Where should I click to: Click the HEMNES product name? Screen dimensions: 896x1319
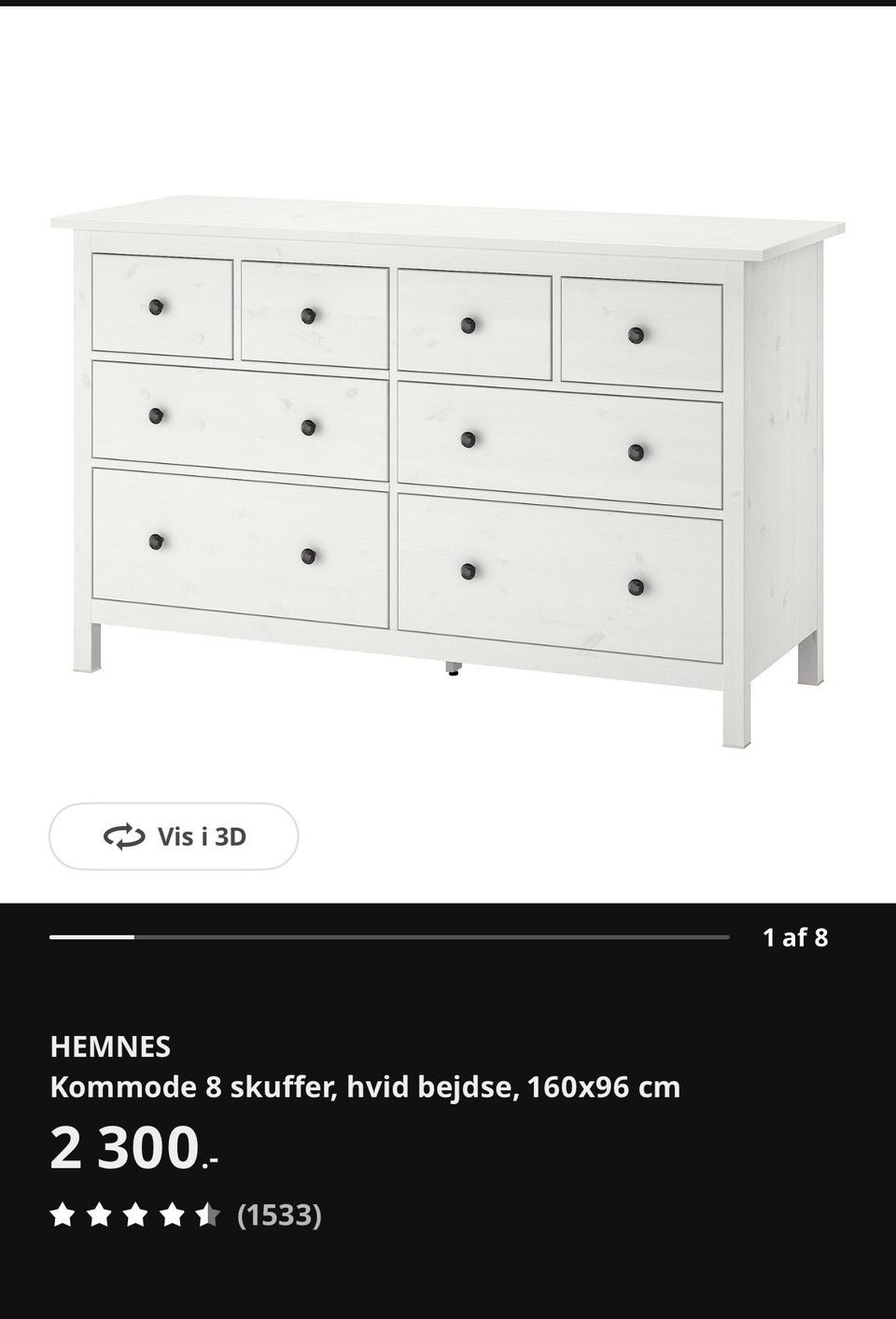(x=111, y=1047)
